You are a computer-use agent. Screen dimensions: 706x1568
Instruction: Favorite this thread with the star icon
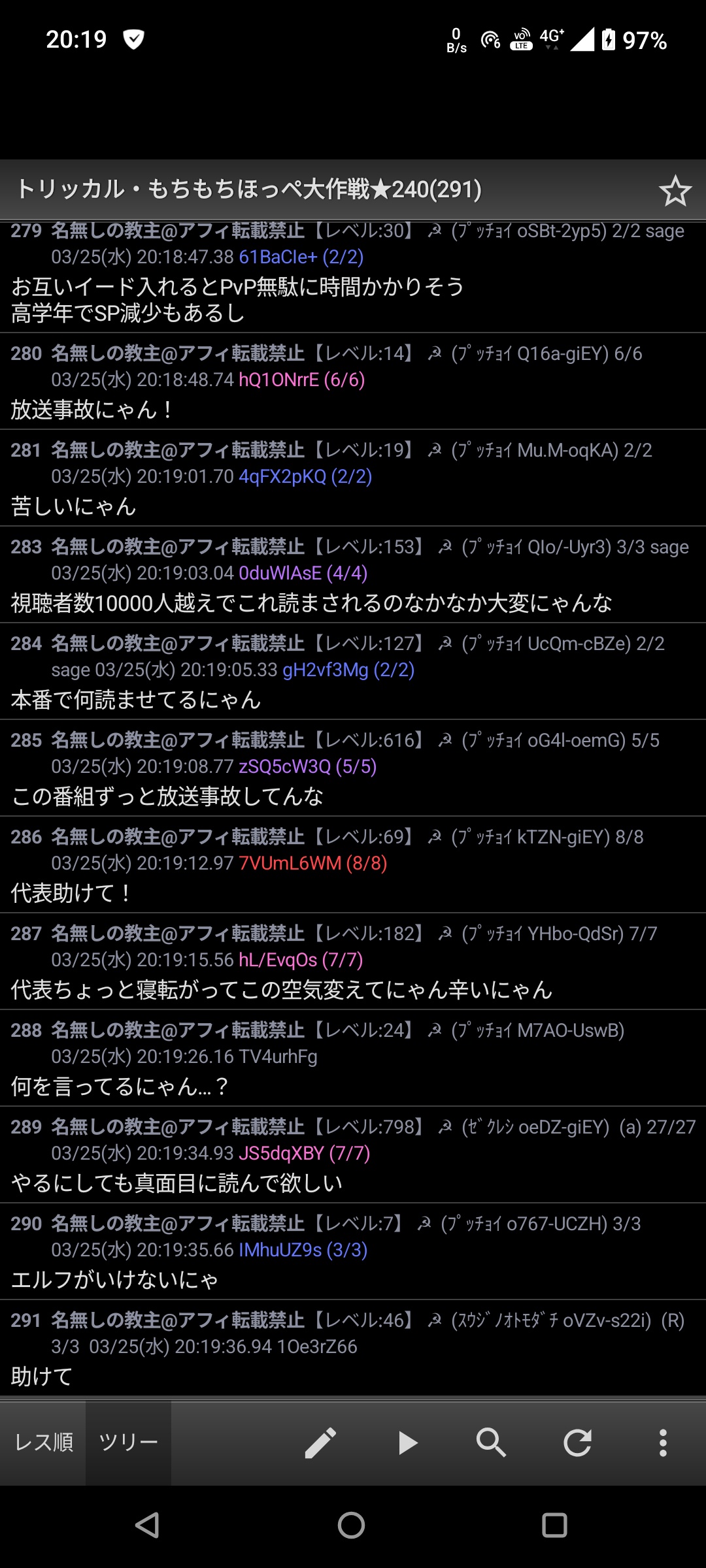[675, 191]
